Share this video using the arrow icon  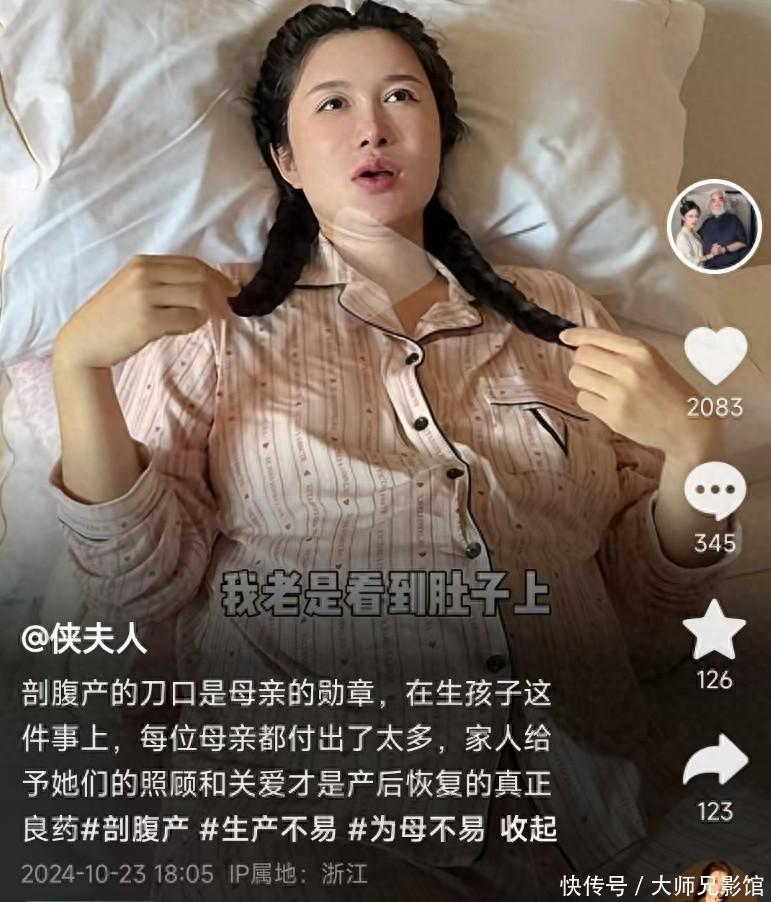715,762
